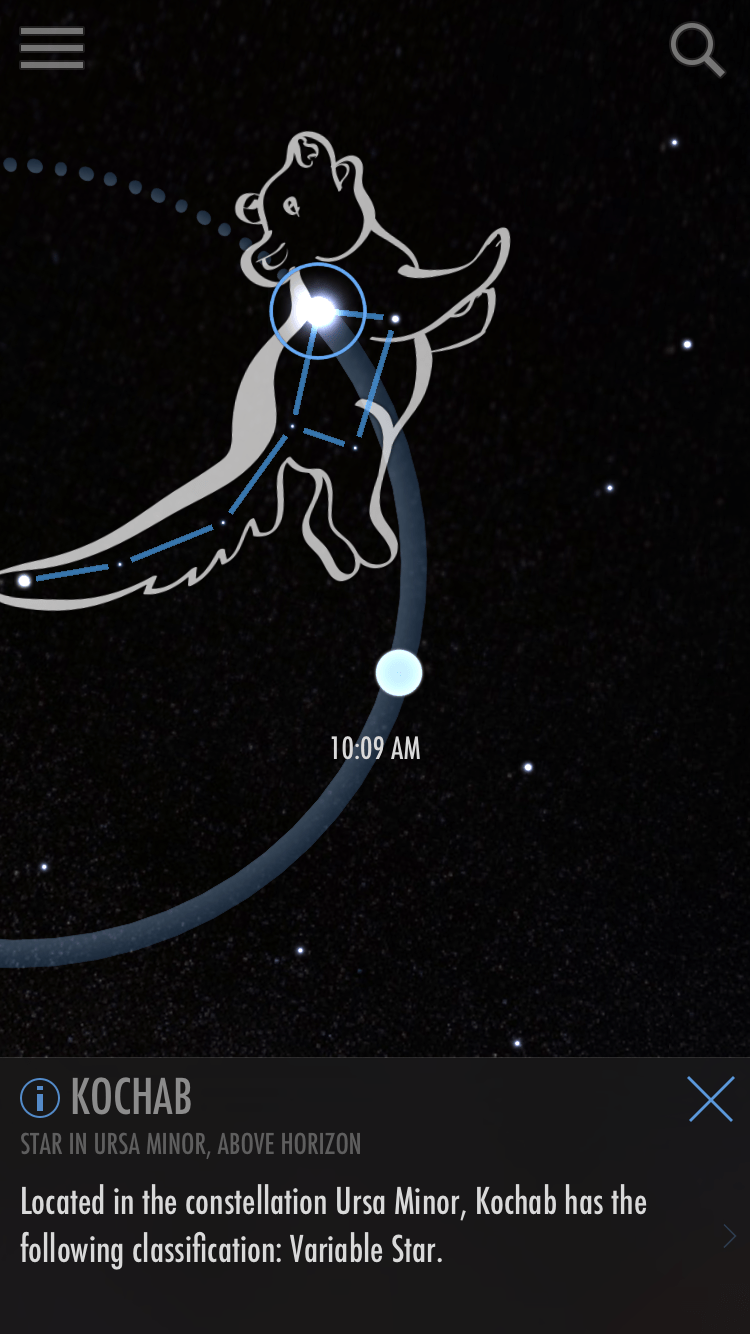Expand Kochab description with the chevron
The image size is (750, 1334).
729,1237
